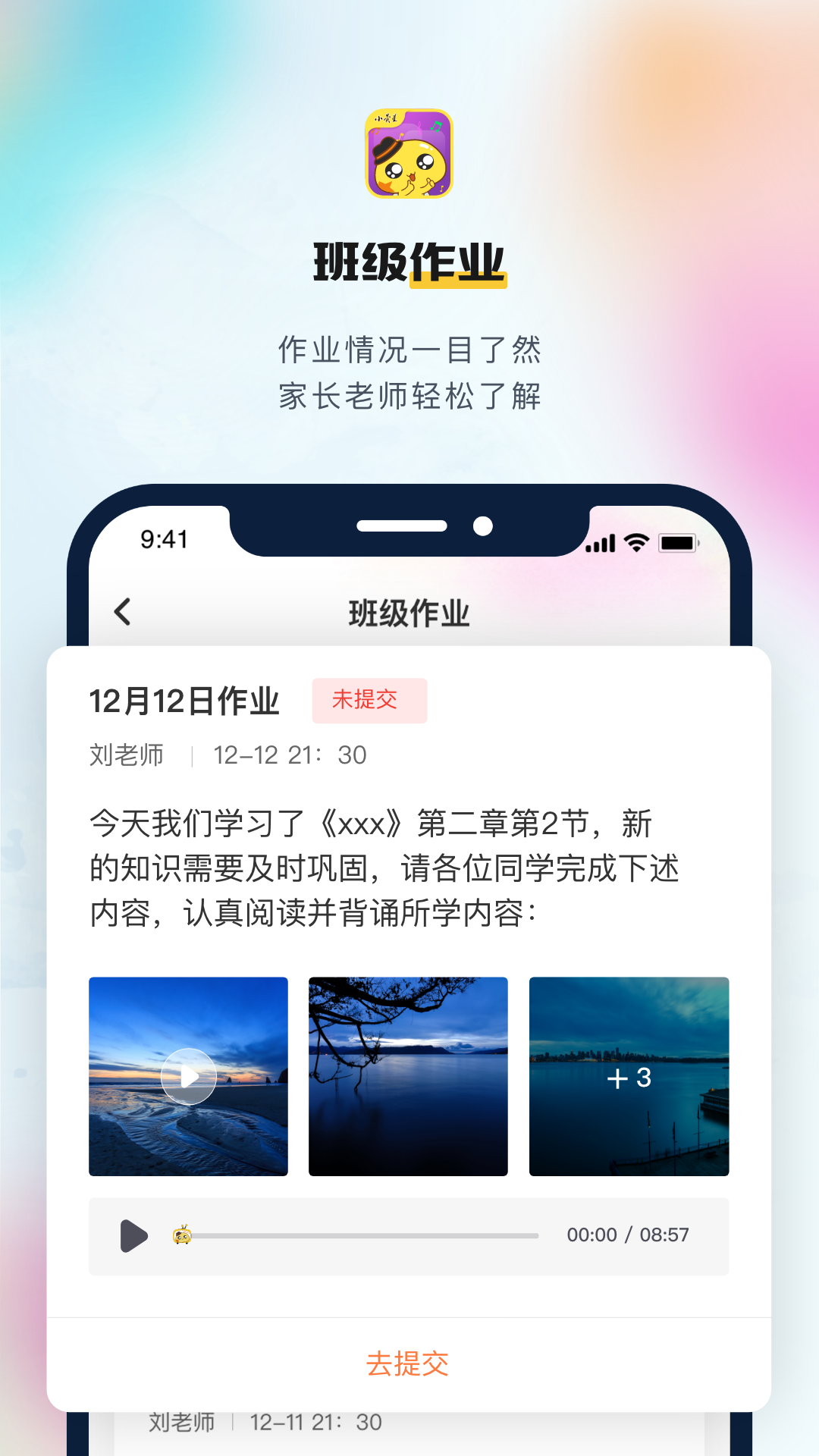Select the 班级作业 title bar label
Image resolution: width=819 pixels, height=1456 pixels.
point(409,611)
